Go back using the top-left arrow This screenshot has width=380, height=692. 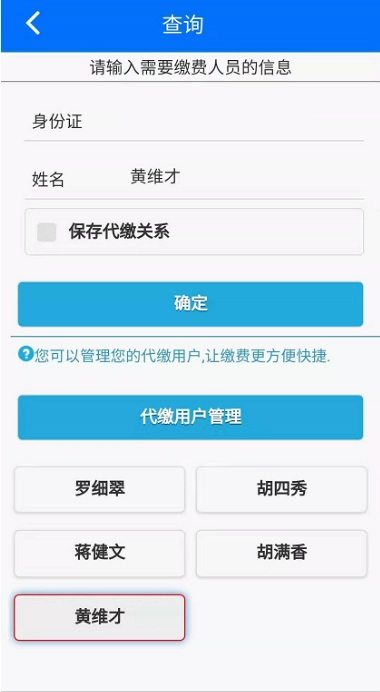(33, 23)
